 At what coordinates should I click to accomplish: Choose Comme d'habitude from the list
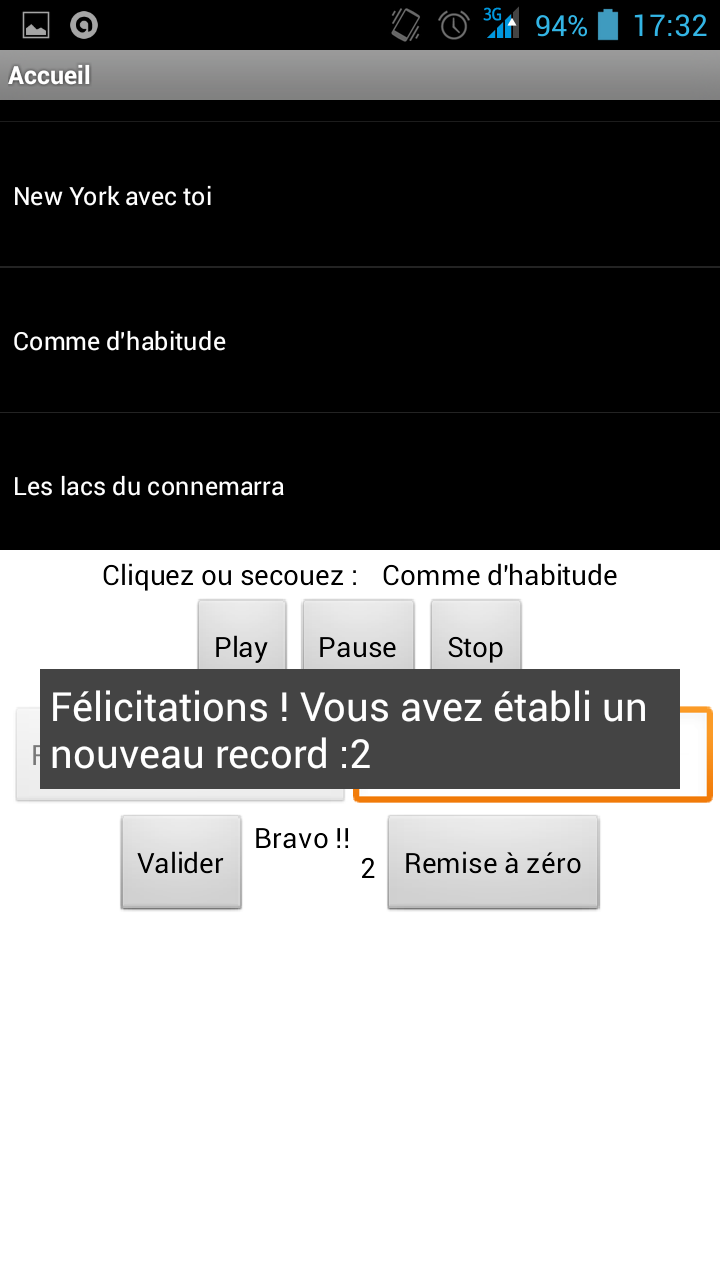(x=360, y=340)
